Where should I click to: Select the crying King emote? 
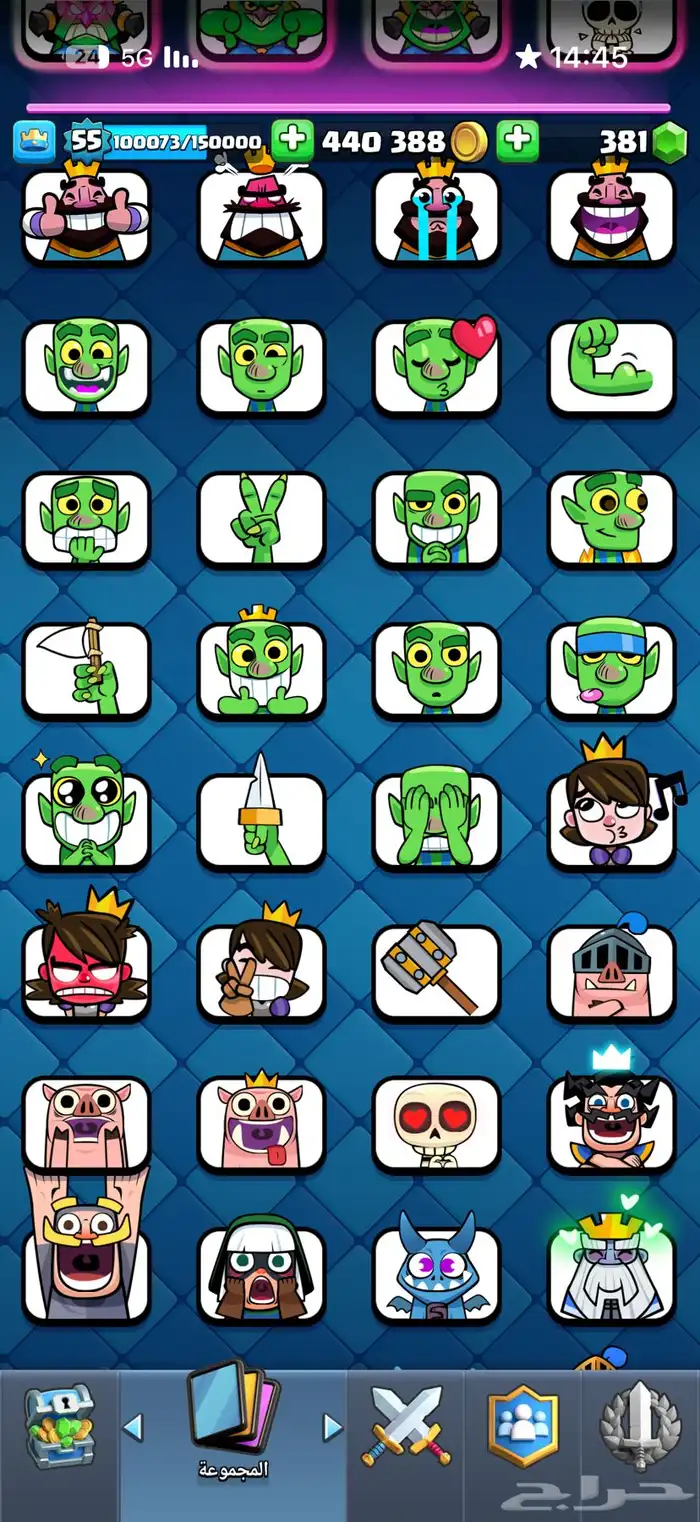436,216
